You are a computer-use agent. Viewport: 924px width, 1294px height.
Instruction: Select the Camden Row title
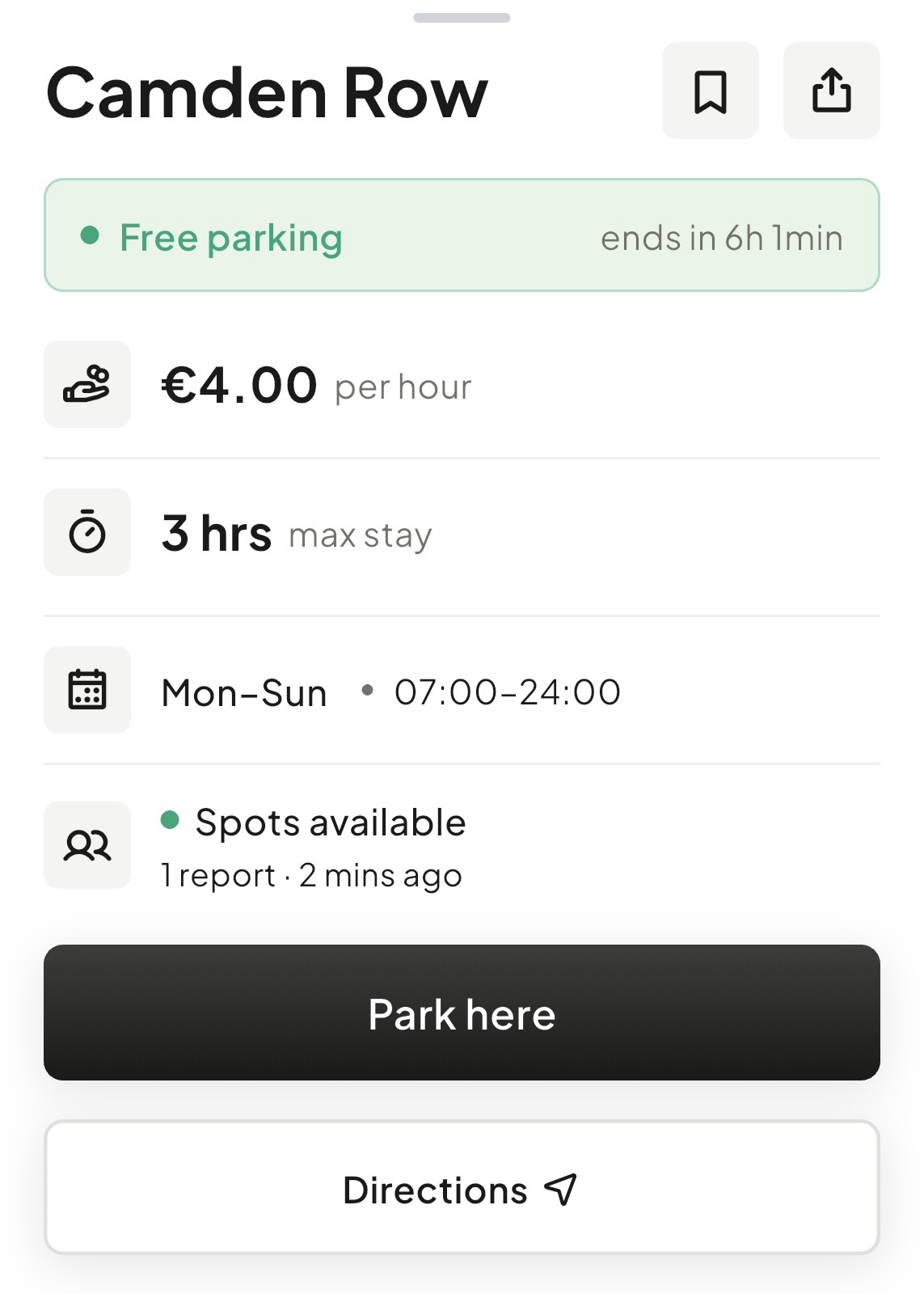point(267,91)
